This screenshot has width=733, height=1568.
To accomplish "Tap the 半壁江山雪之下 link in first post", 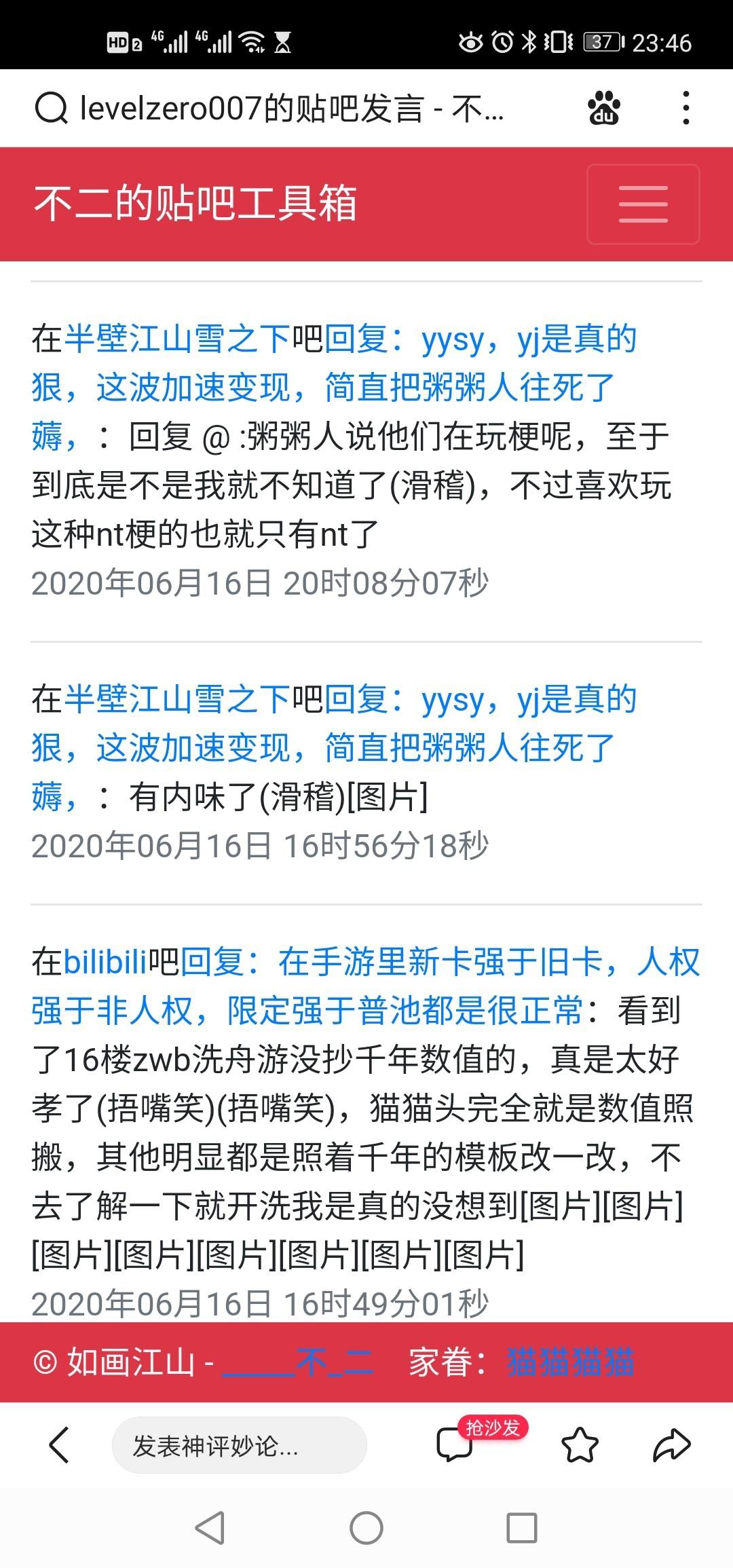I will pyautogui.click(x=177, y=339).
